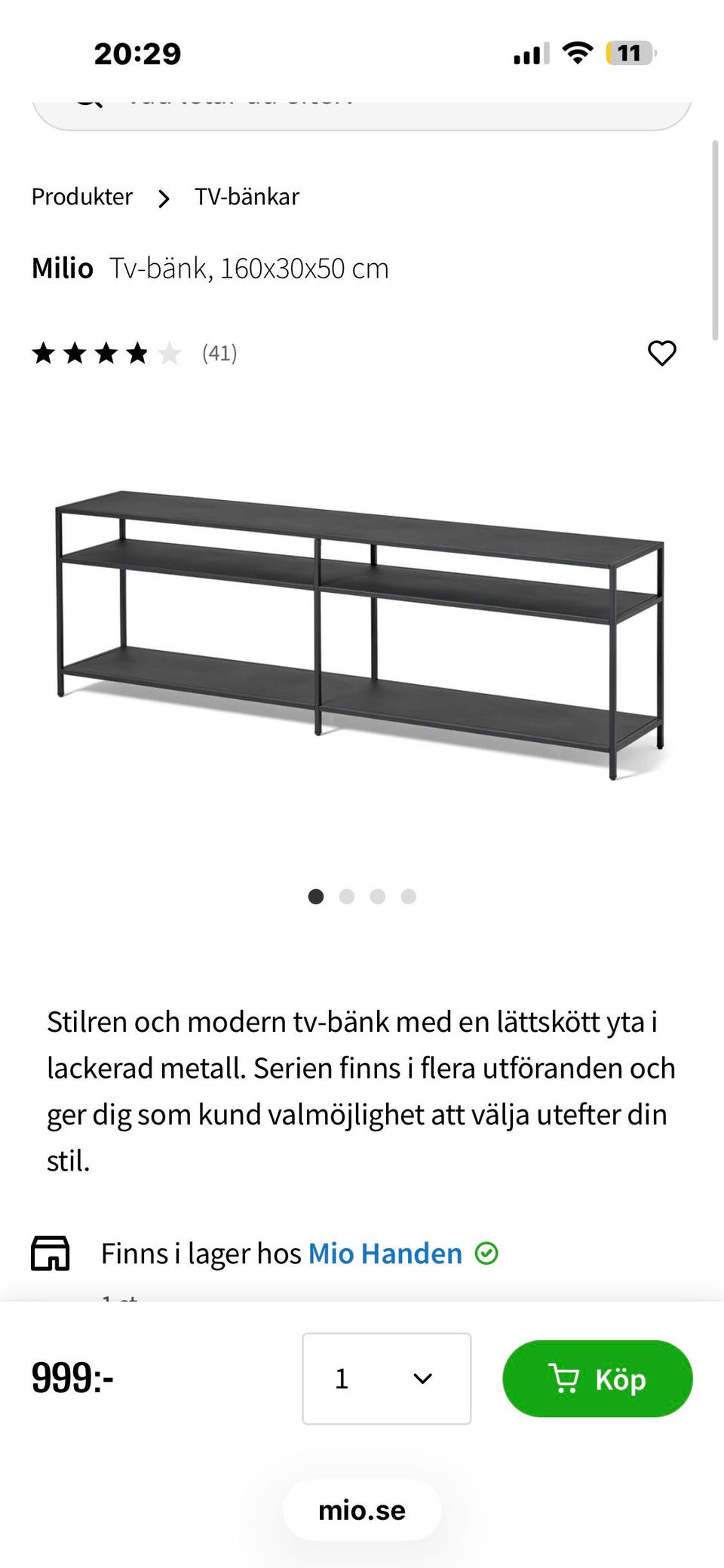Open the Mio Handen store link

(385, 1253)
